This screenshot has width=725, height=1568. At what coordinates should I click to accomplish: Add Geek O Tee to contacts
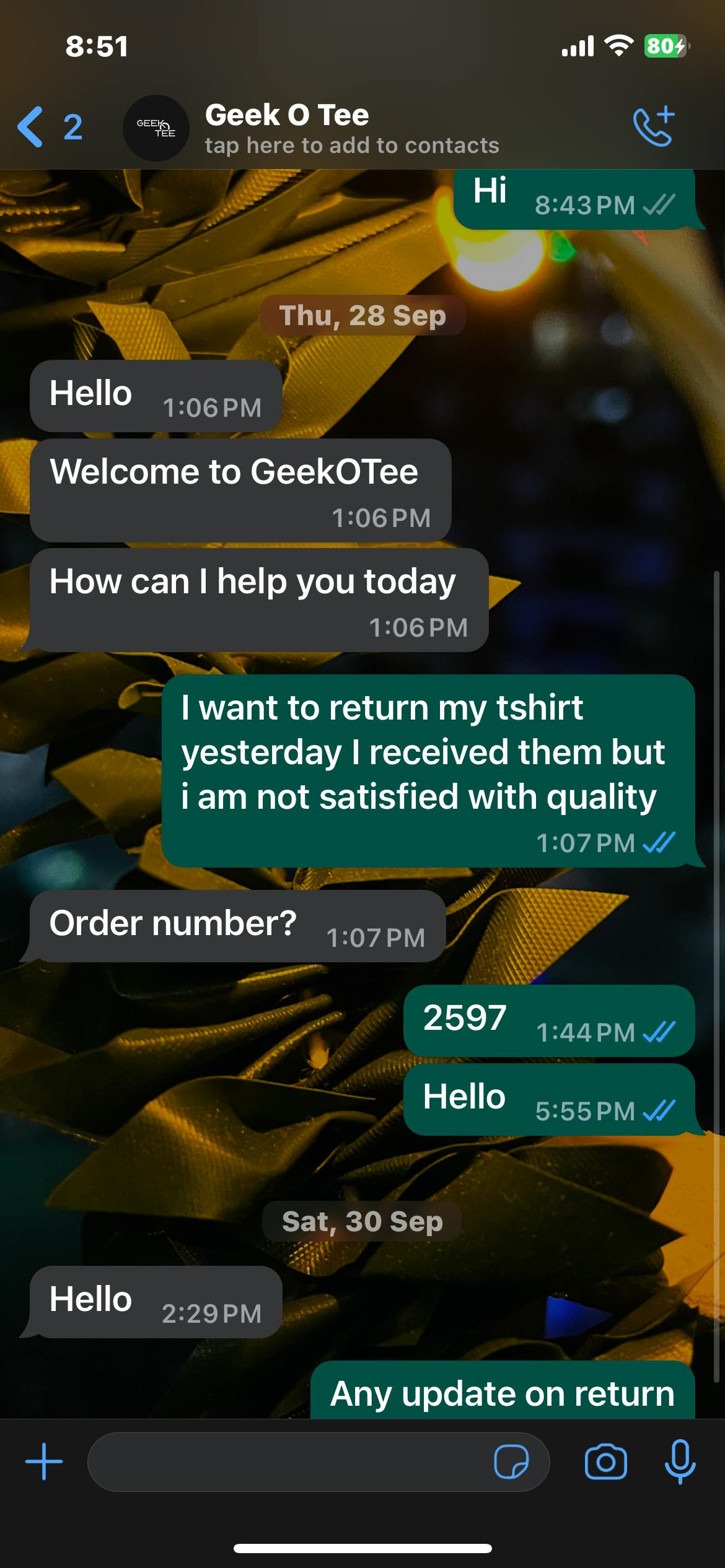[351, 146]
